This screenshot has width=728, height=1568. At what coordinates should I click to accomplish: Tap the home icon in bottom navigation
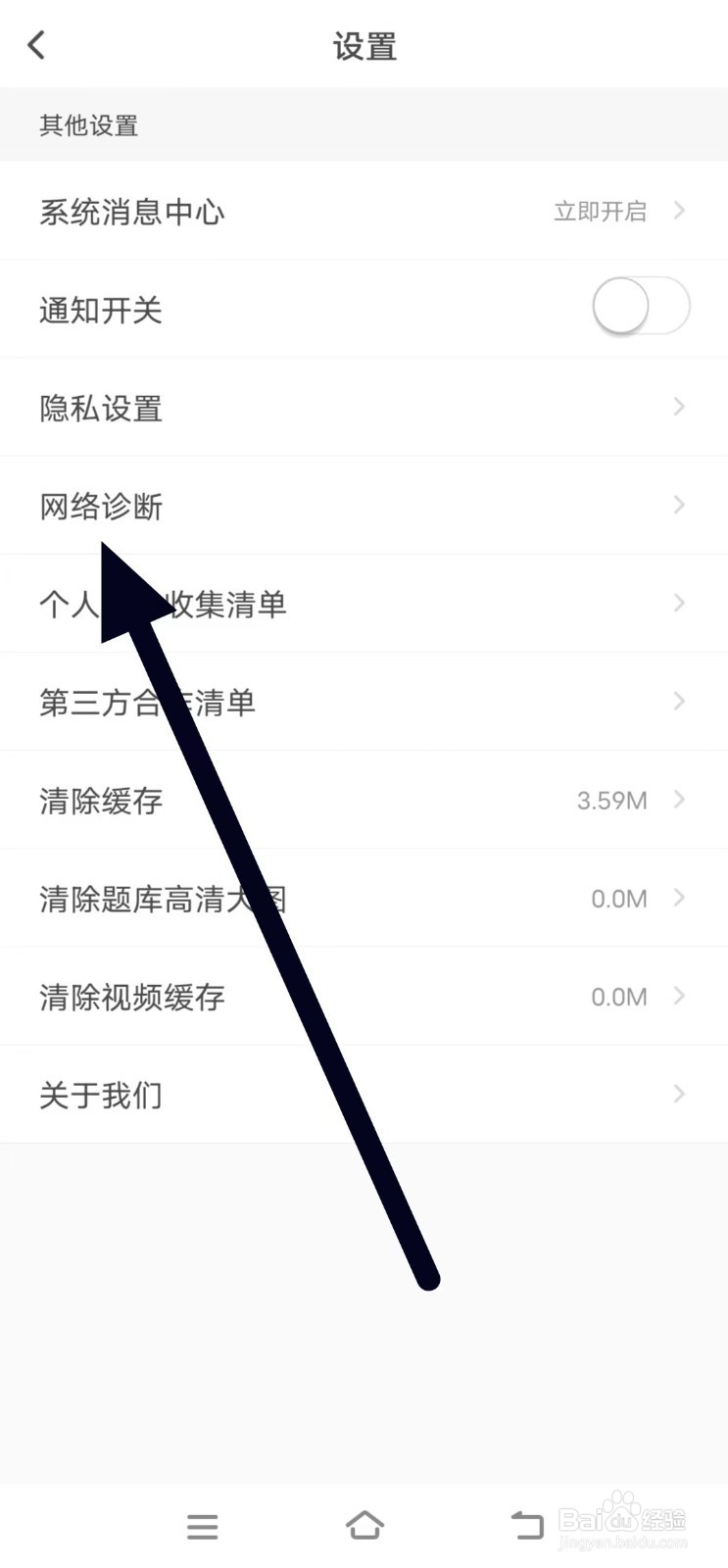364,1525
